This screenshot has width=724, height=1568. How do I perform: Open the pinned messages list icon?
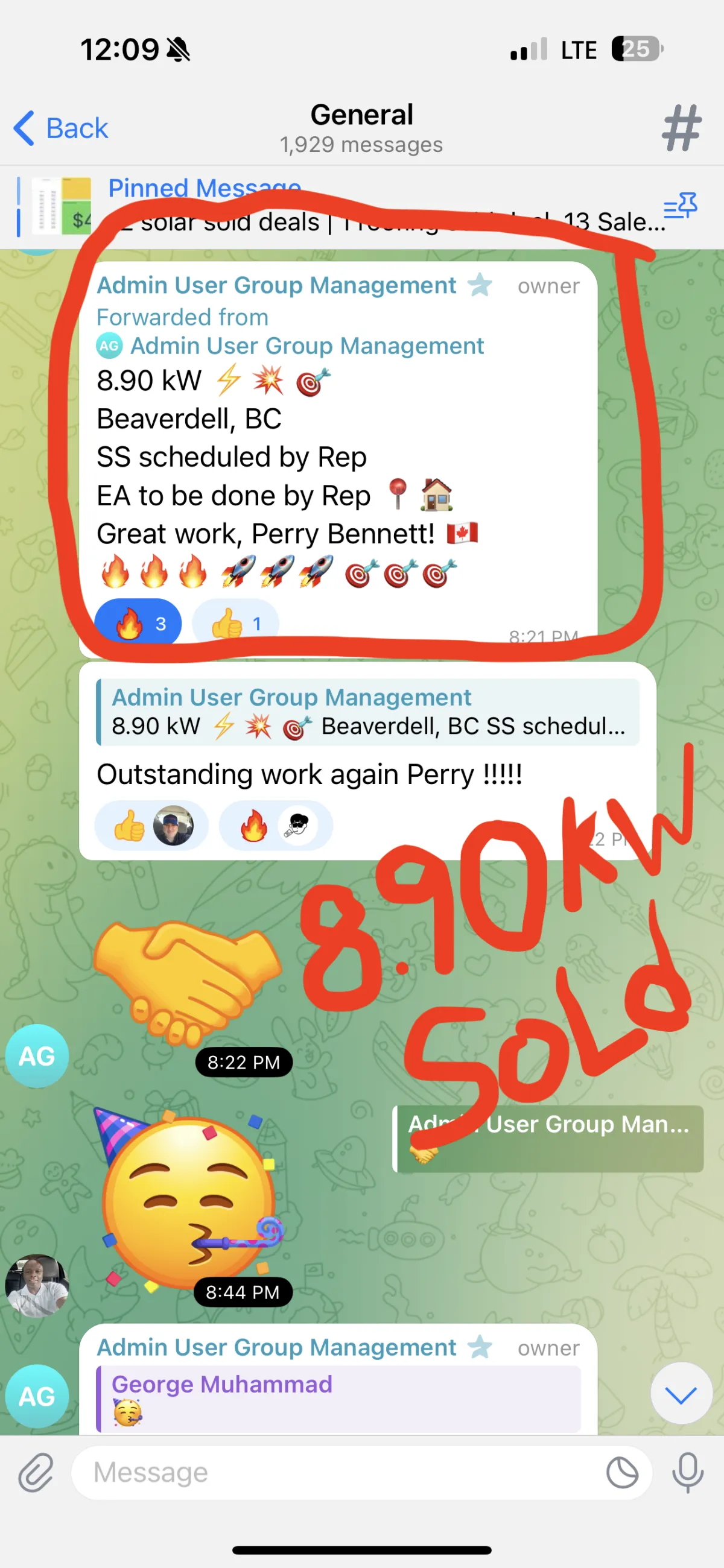tap(681, 207)
